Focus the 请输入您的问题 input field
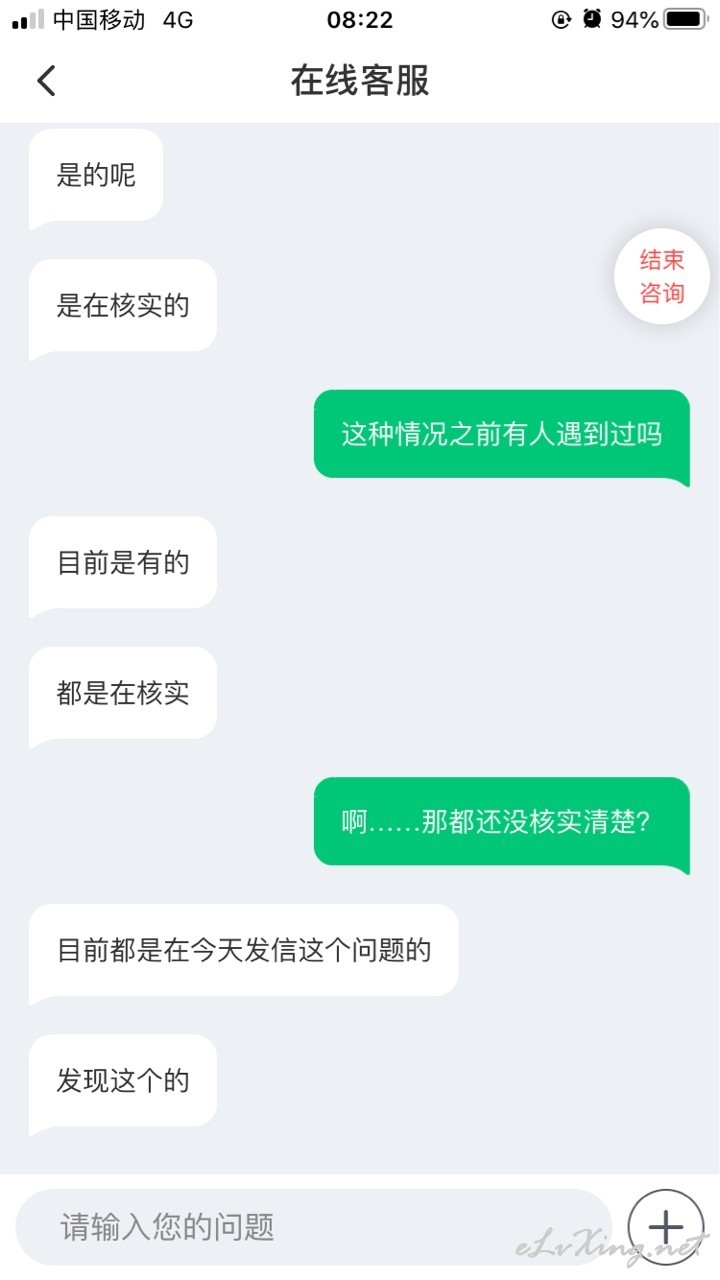Viewport: 720px width, 1280px height. coord(314,1227)
